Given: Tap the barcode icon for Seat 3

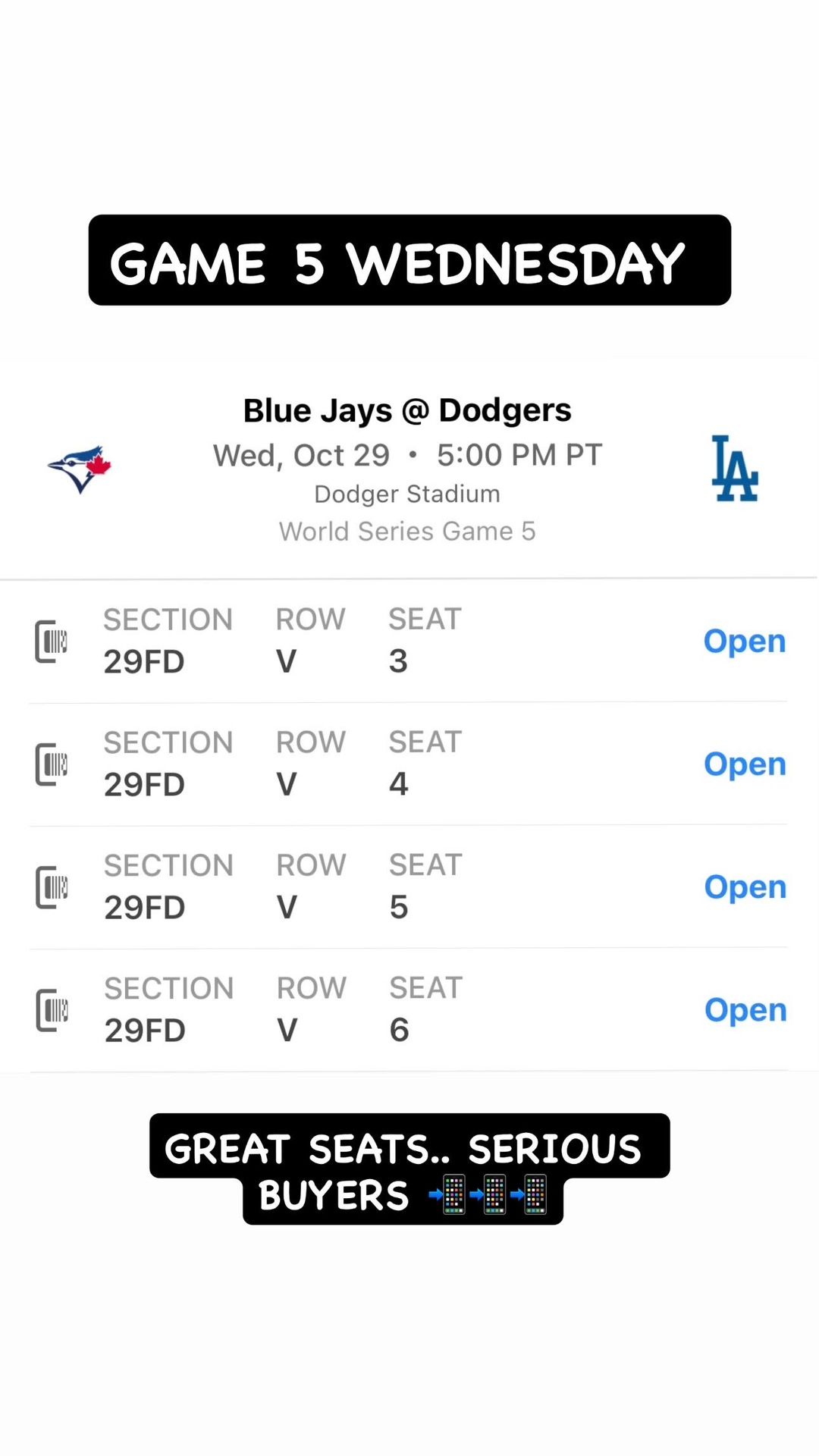Looking at the screenshot, I should 52,641.
